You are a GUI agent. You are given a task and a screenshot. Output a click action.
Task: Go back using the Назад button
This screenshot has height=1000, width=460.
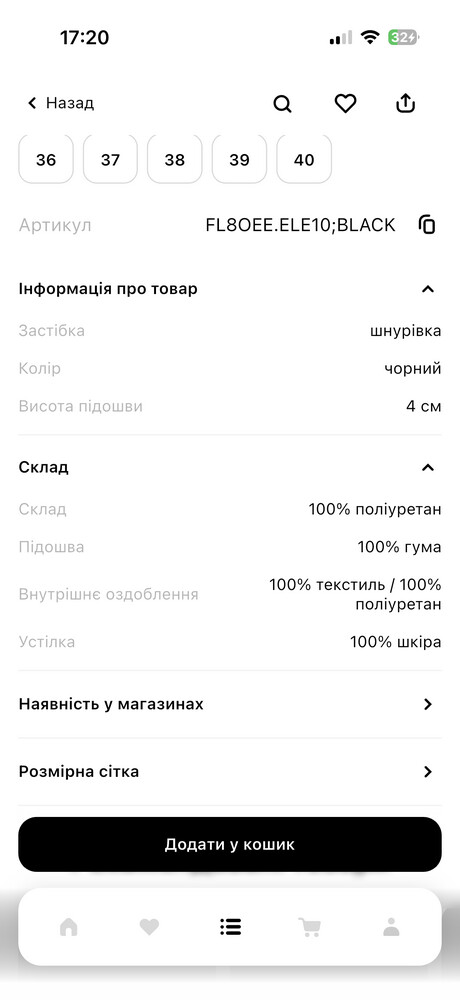[x=61, y=103]
